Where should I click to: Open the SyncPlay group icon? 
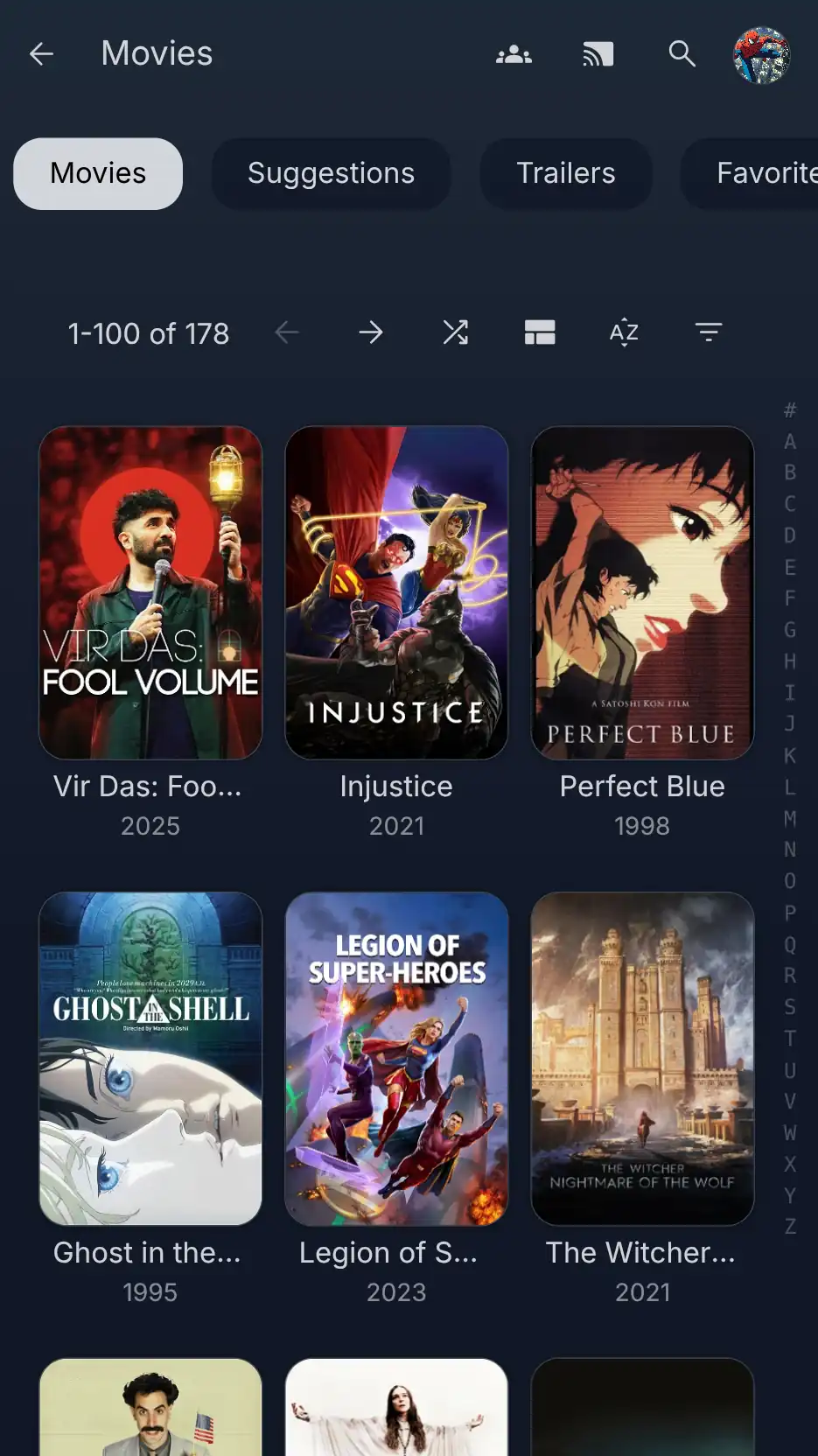coord(514,54)
